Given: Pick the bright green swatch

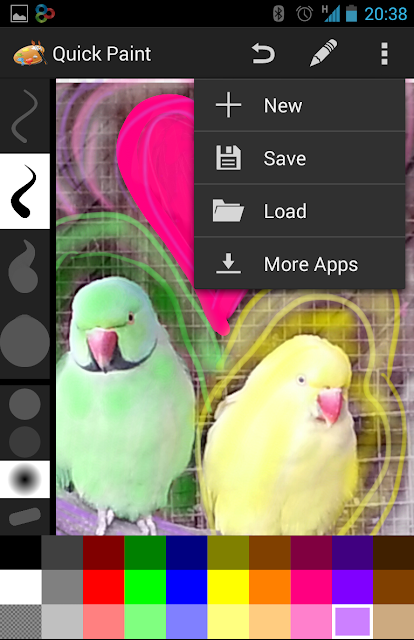Looking at the screenshot, I should tap(145, 587).
